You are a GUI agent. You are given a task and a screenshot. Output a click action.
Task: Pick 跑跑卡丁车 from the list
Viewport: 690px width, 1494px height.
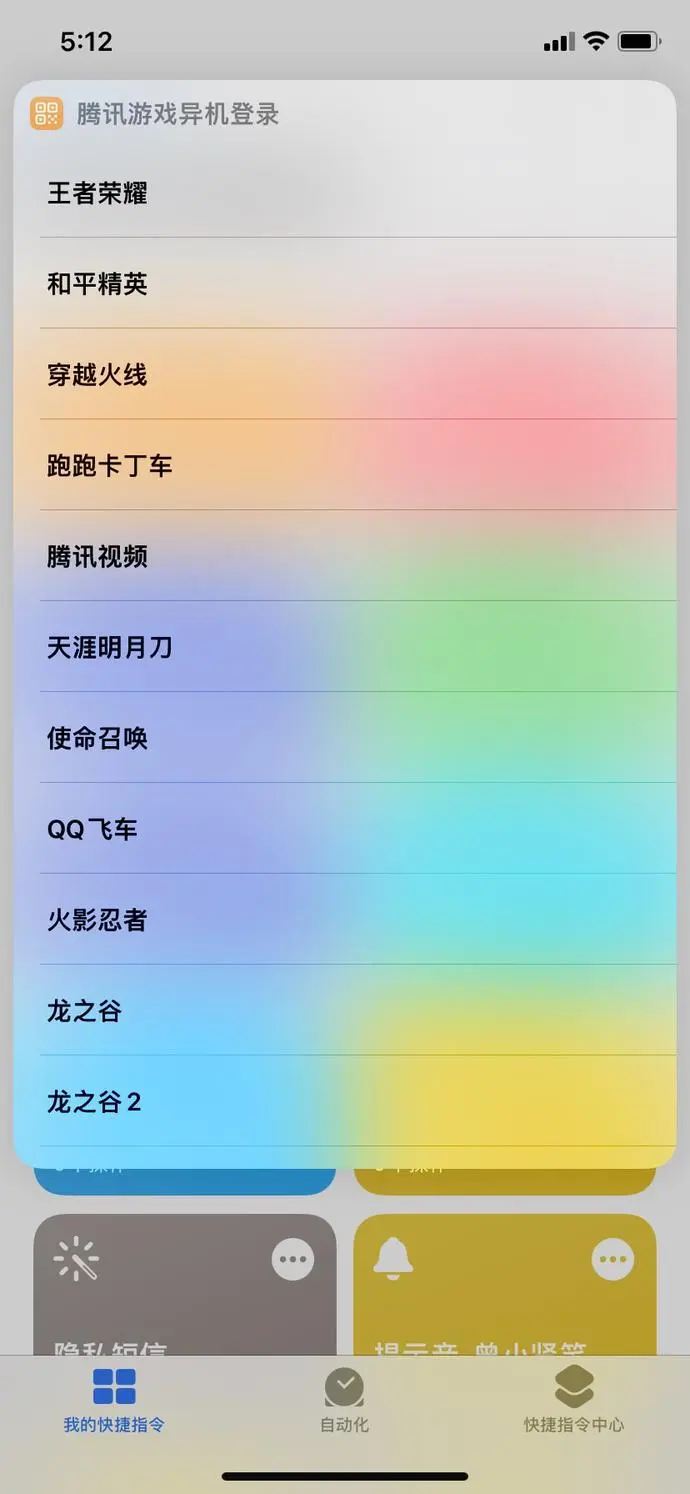pos(345,466)
